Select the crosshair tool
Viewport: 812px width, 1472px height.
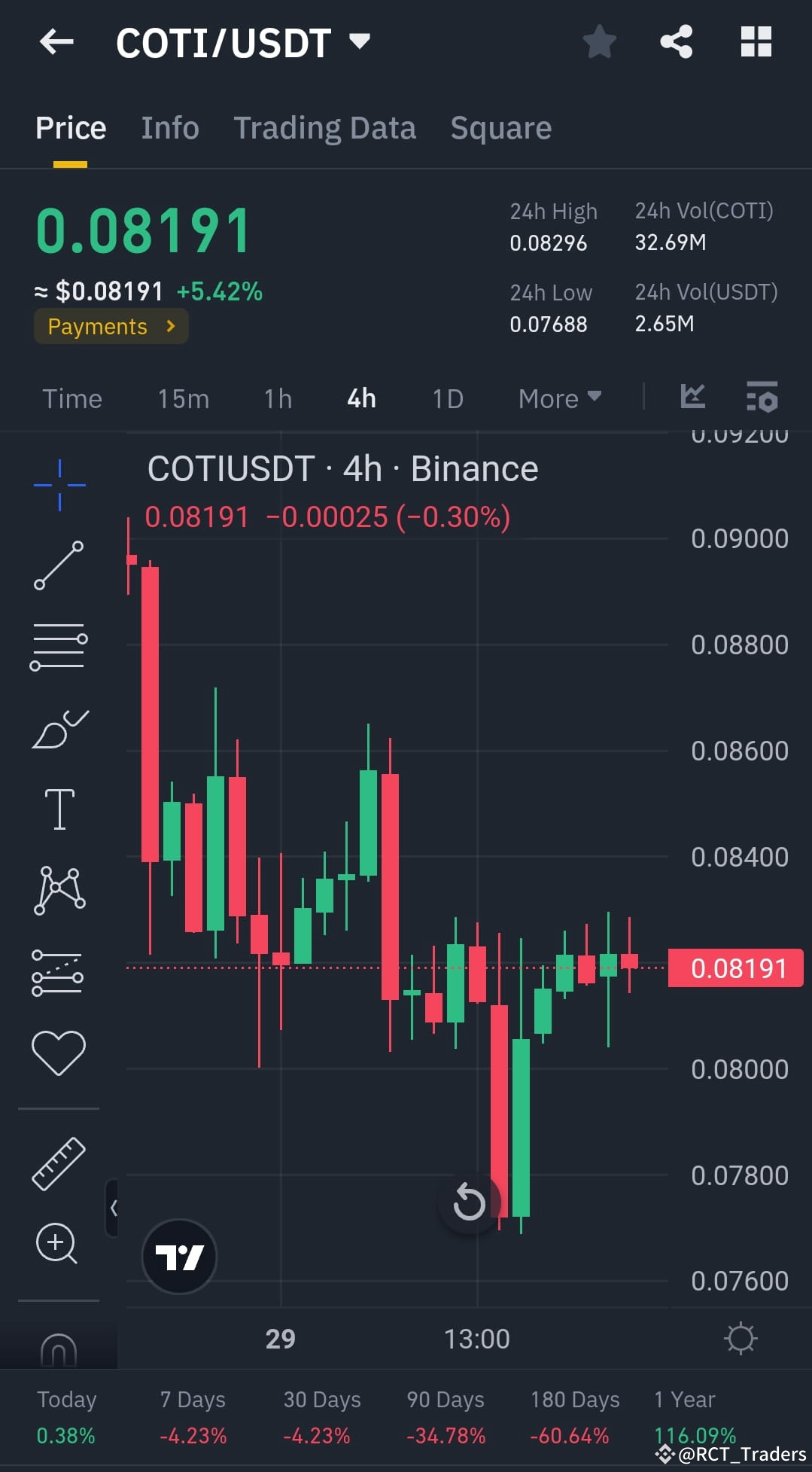click(x=59, y=484)
